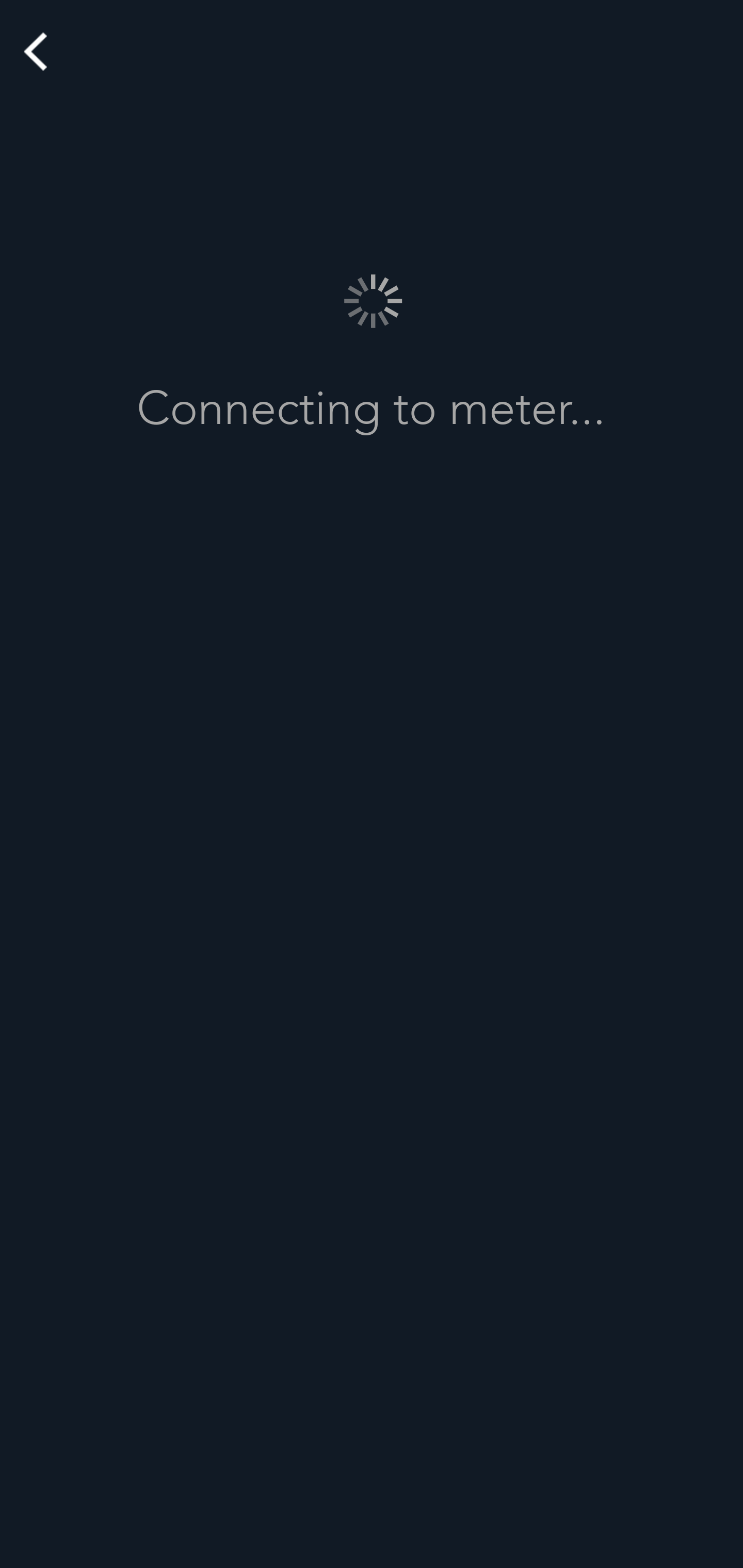Click the center of the loading screen
The image size is (743, 1568).
pos(372,784)
